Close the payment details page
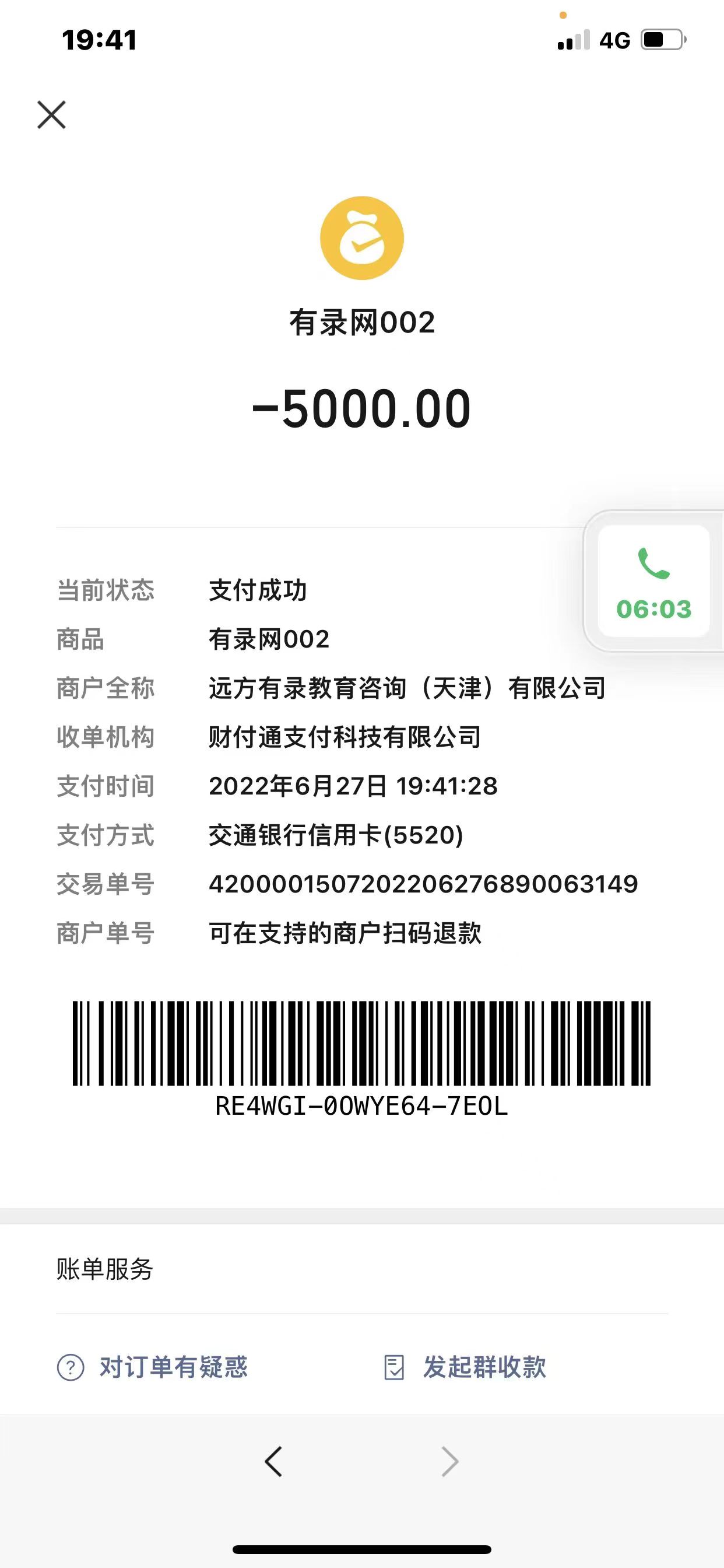Screen dimensions: 724x1568 coord(51,115)
